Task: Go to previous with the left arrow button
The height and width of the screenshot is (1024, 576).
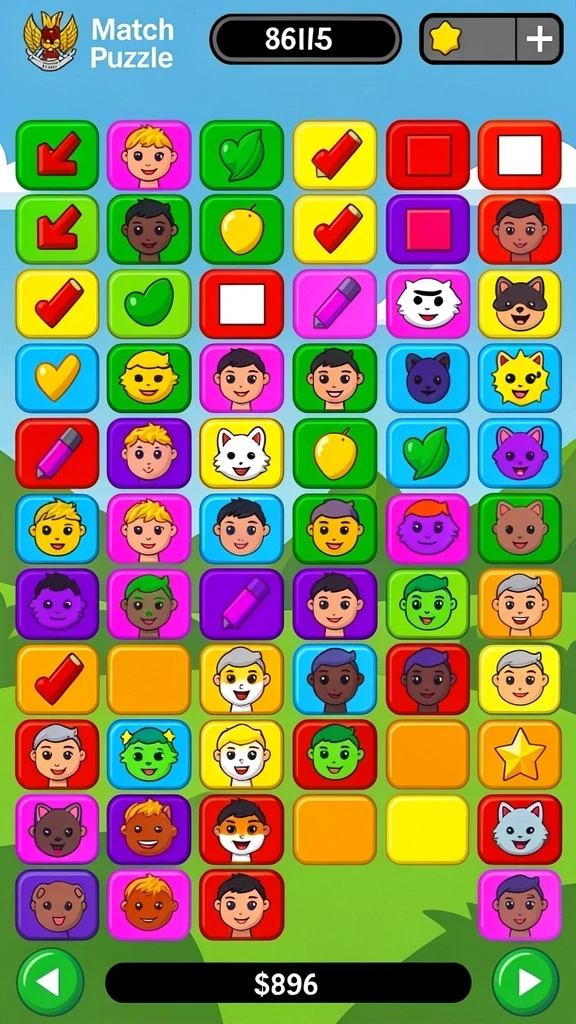Action: (x=50, y=982)
